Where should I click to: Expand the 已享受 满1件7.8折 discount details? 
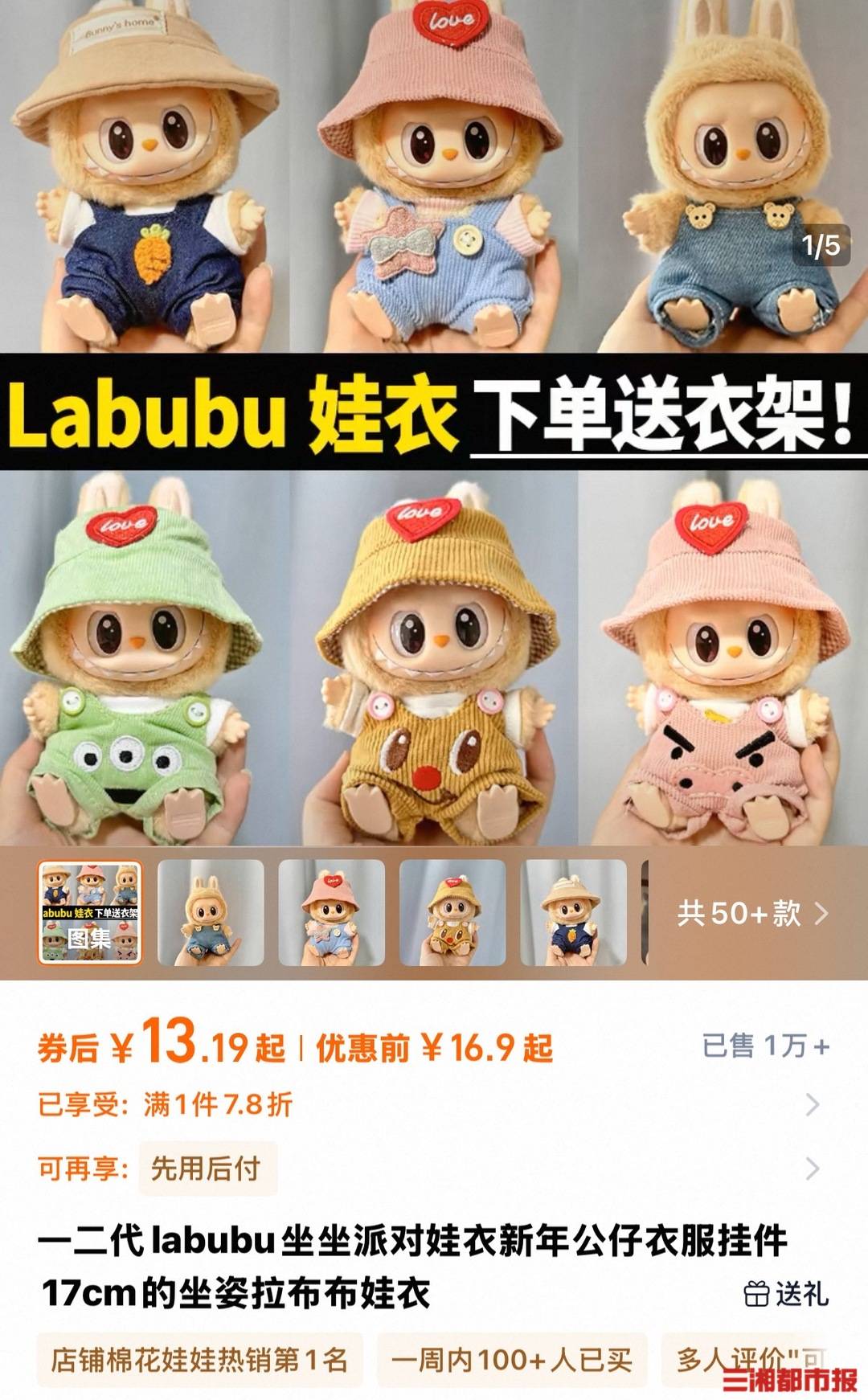pyautogui.click(x=434, y=1105)
